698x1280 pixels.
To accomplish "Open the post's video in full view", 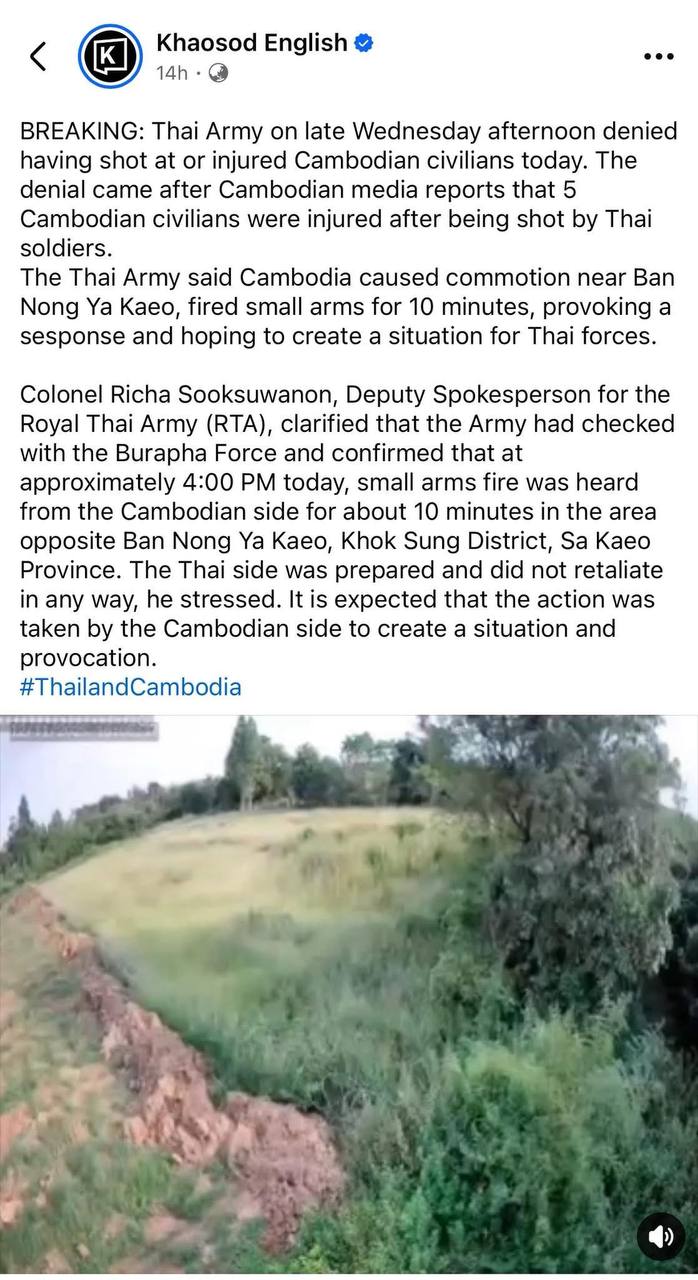I will coord(349,990).
